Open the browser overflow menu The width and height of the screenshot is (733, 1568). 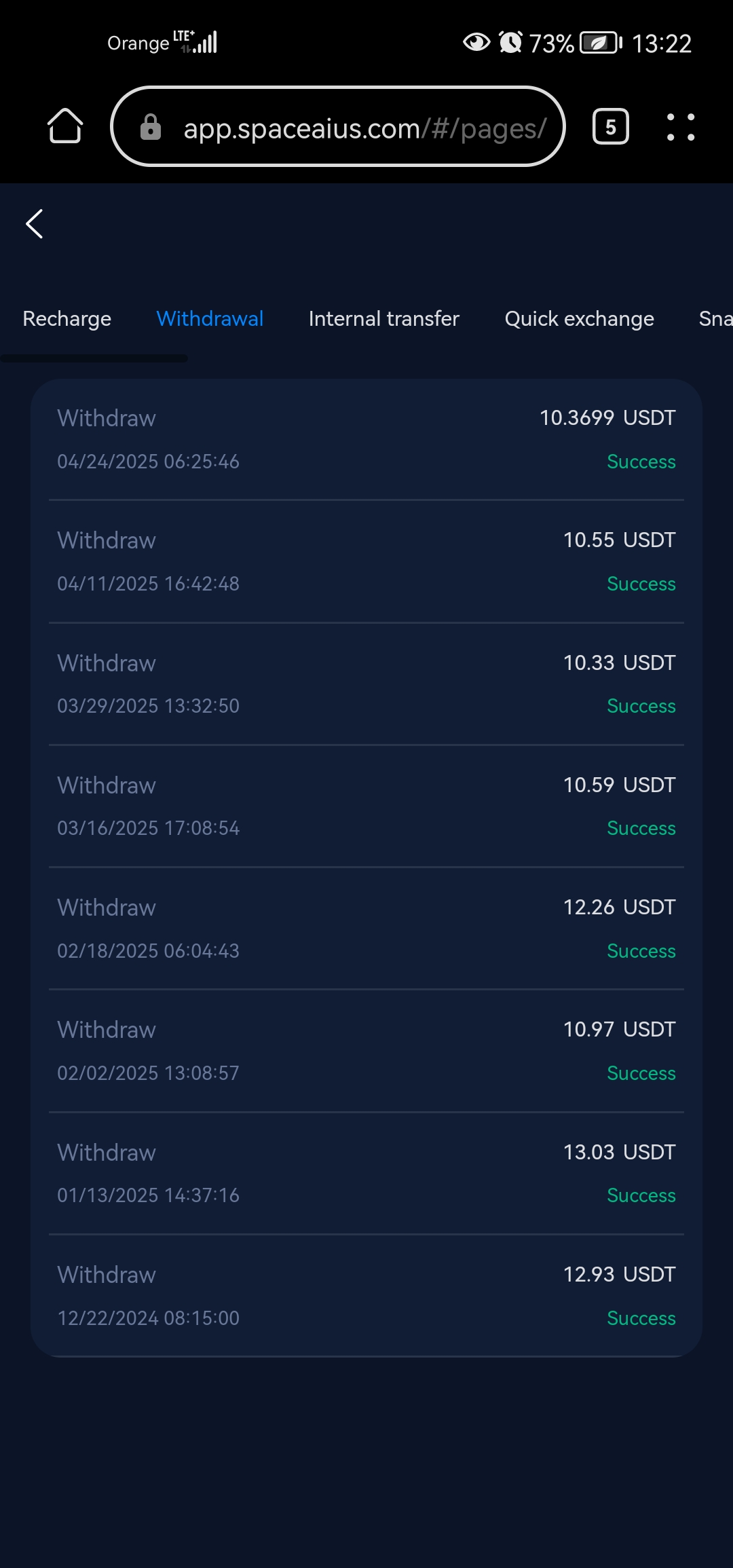tap(680, 127)
